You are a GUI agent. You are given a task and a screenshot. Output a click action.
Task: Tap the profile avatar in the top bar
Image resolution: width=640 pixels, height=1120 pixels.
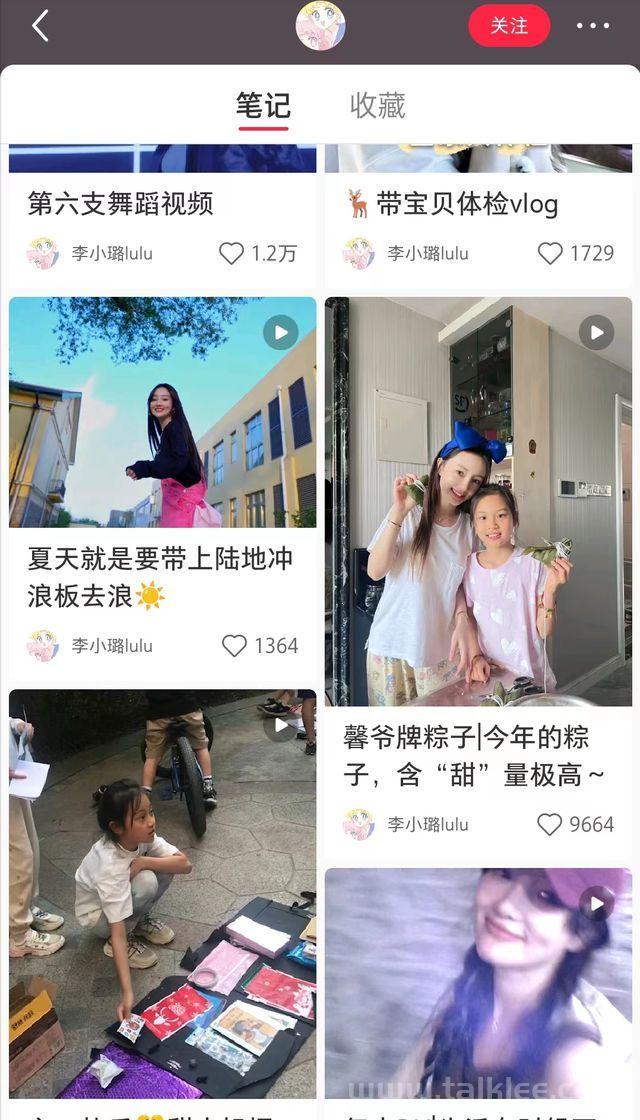320,26
